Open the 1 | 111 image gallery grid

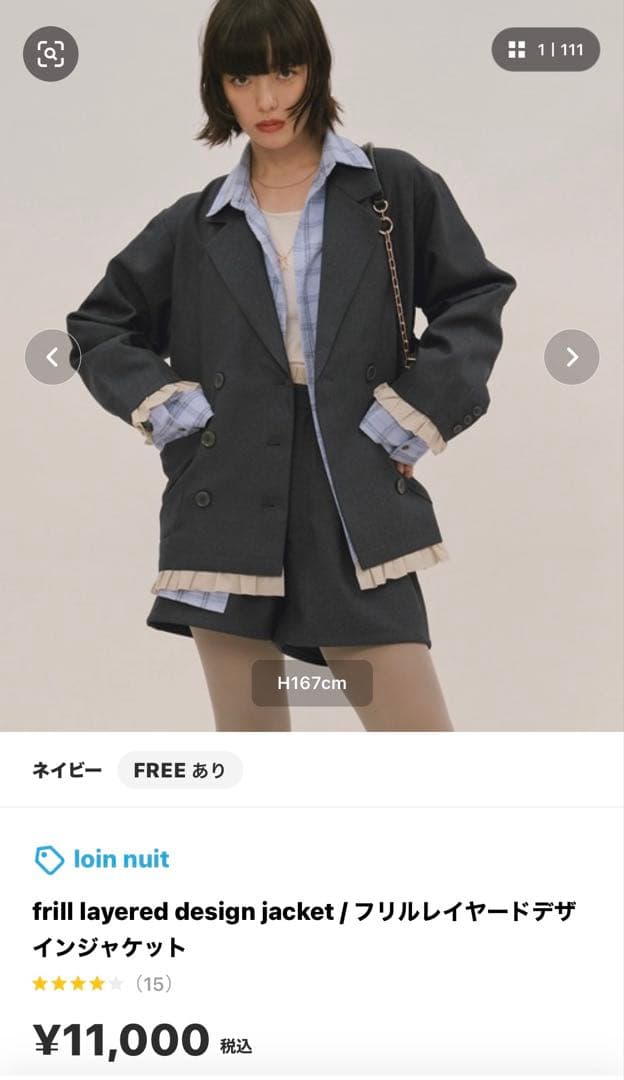(x=545, y=50)
